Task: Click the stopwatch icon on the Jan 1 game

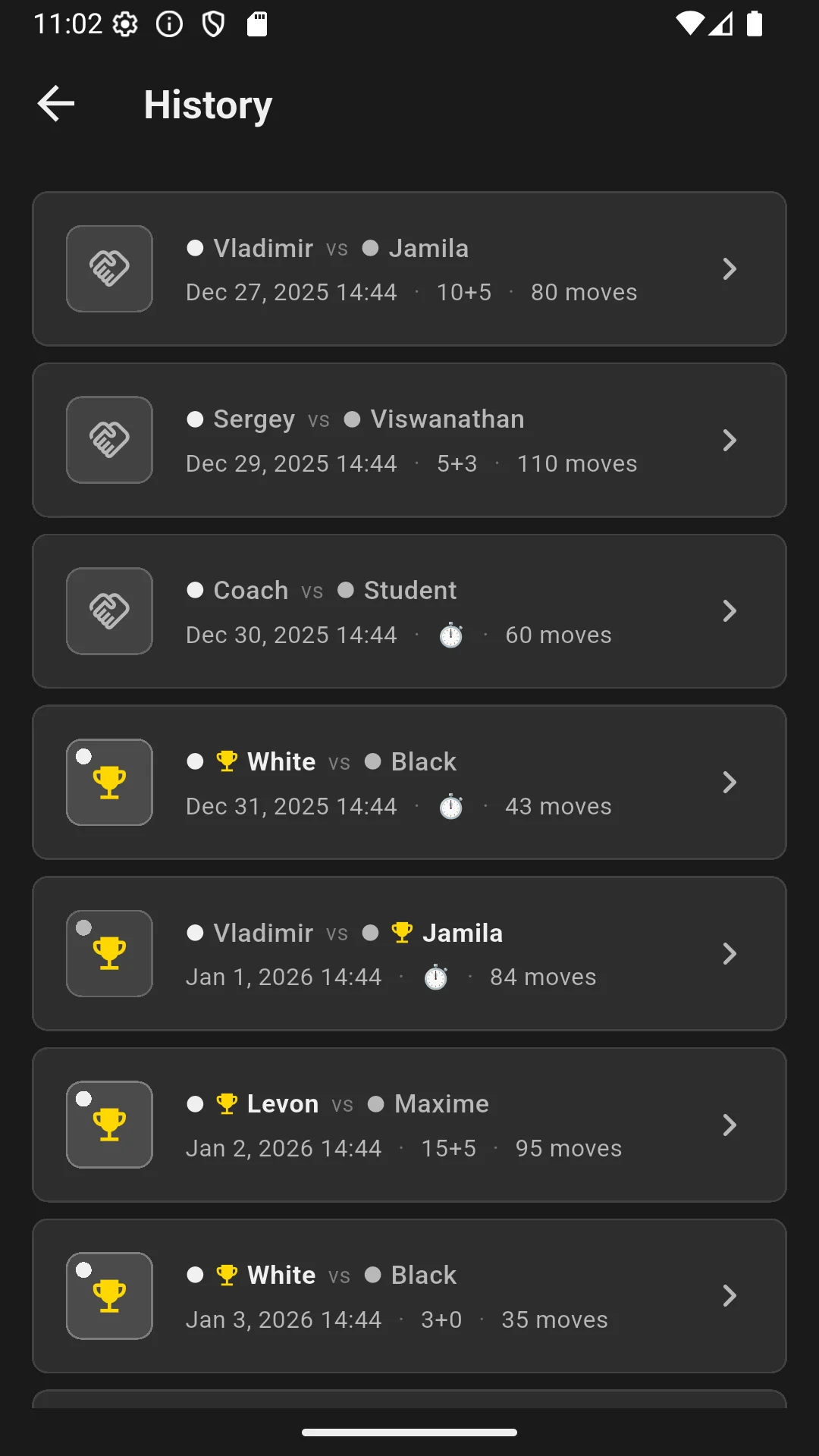Action: pos(435,977)
